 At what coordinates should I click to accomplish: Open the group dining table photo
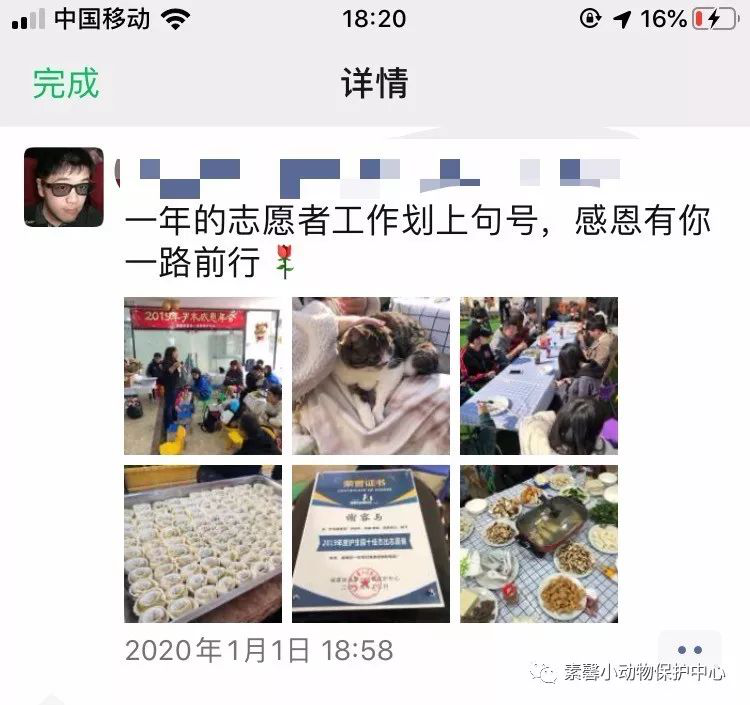point(539,376)
